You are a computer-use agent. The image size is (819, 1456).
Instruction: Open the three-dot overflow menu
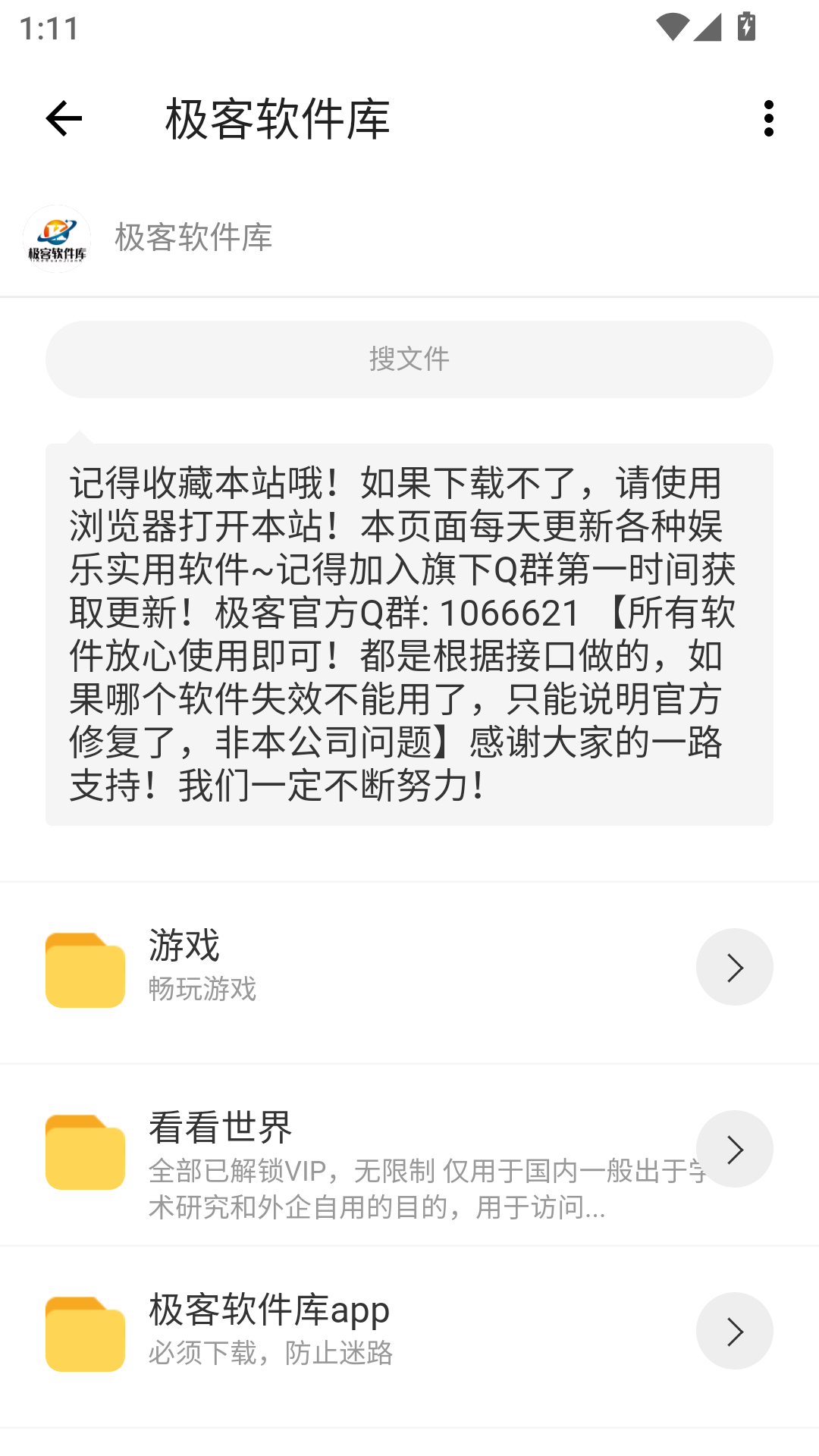coord(770,118)
